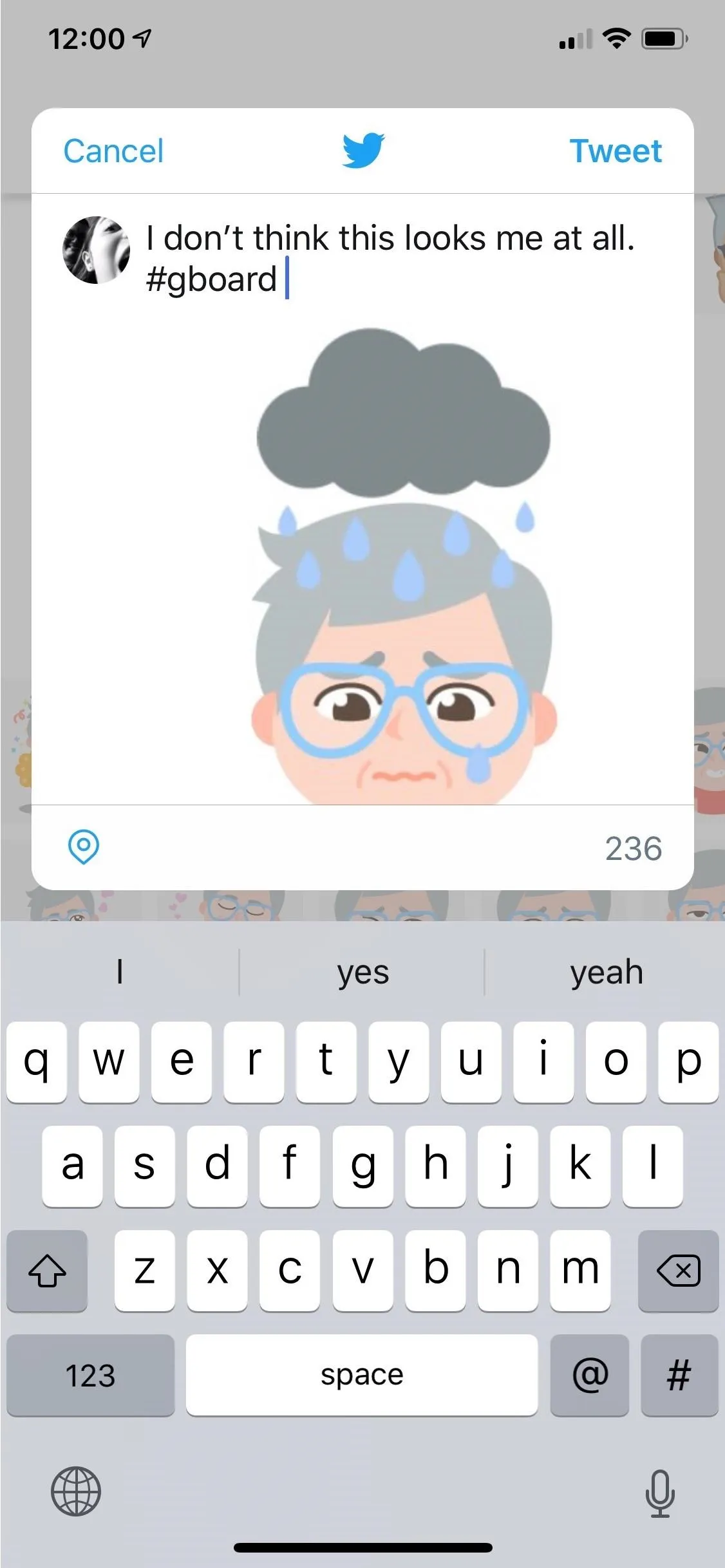Open the globe keyboard switcher
This screenshot has height=1568, width=725.
click(x=76, y=1491)
